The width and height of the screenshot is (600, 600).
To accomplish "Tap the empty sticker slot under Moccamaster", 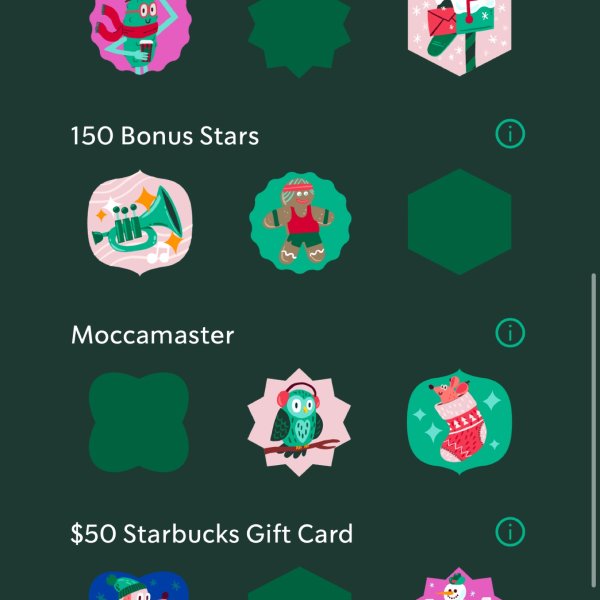I will [140, 421].
